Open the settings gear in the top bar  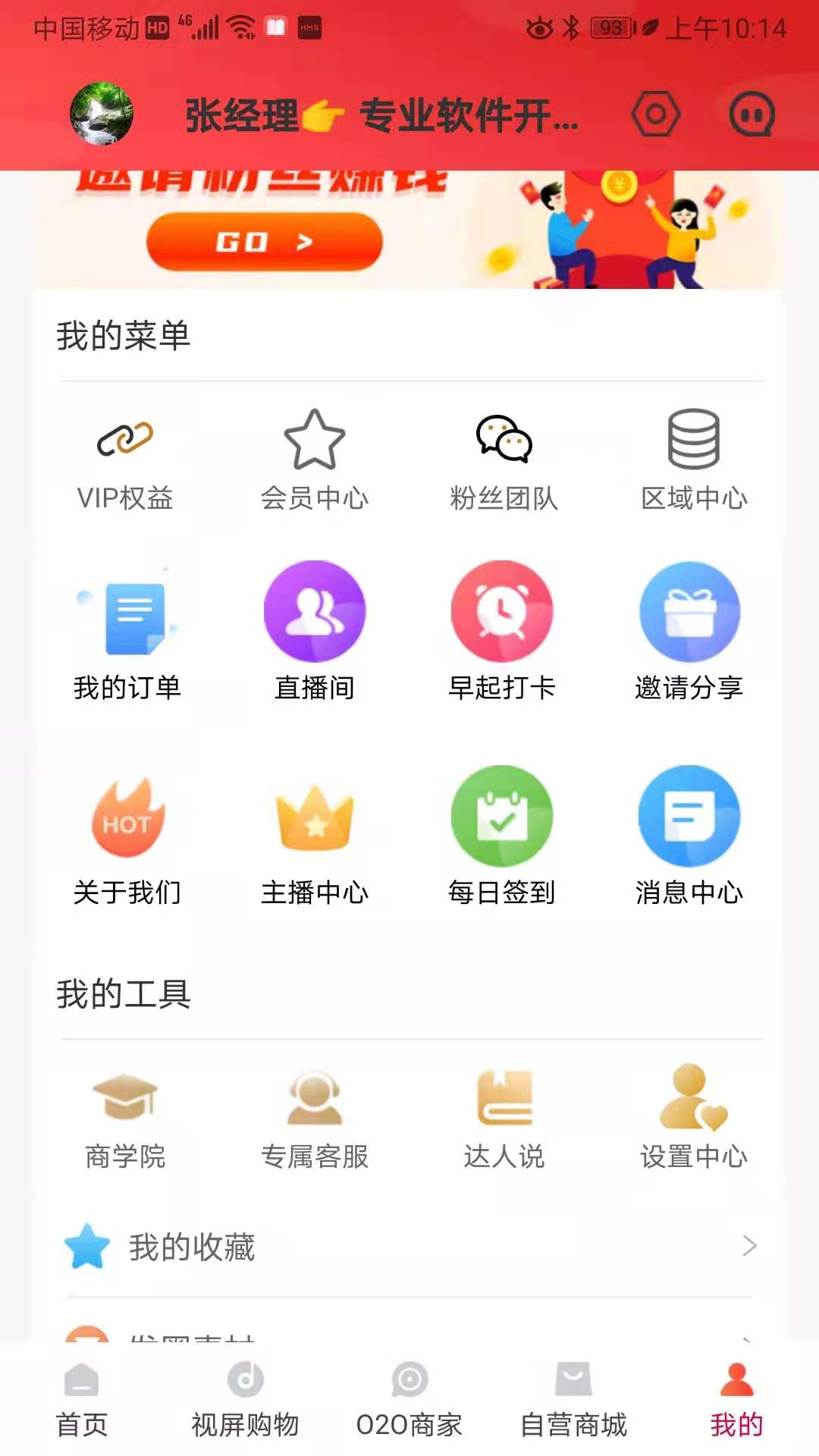coord(657,114)
